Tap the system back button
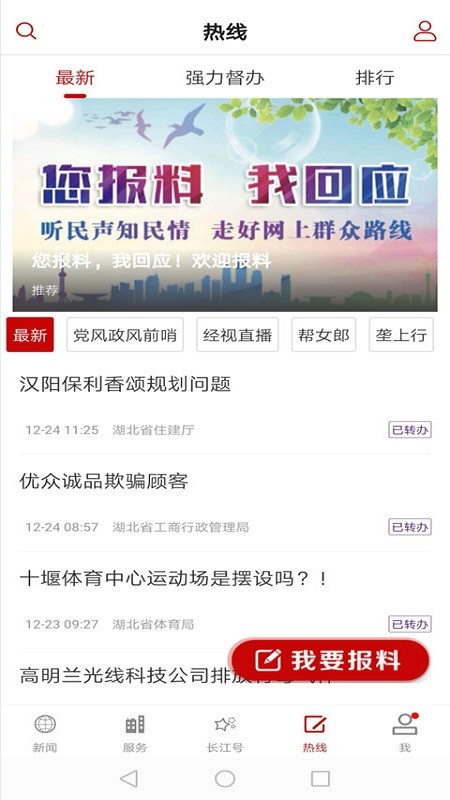This screenshot has width=450, height=800. [x=129, y=779]
